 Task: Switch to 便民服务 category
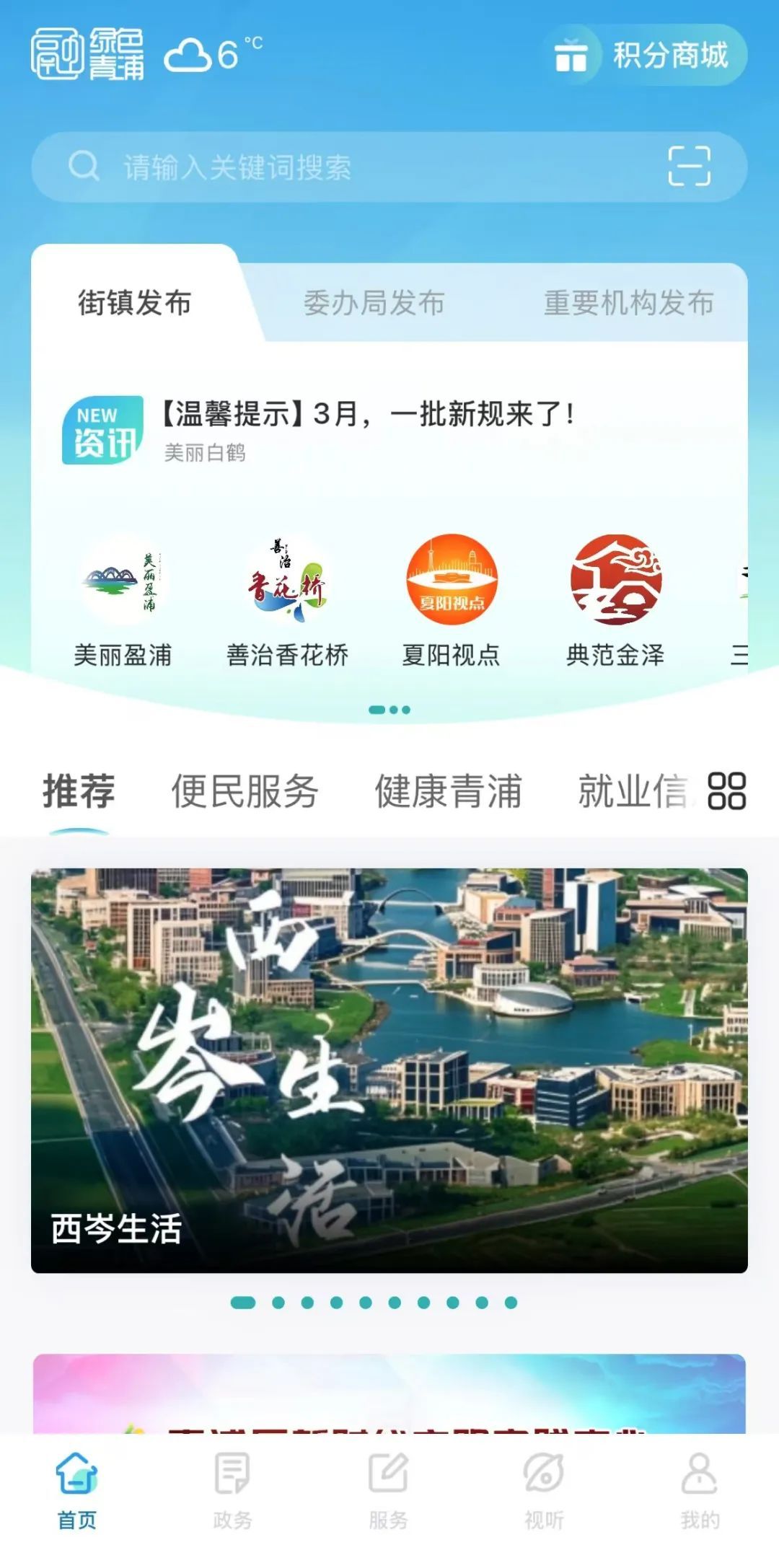pyautogui.click(x=245, y=791)
